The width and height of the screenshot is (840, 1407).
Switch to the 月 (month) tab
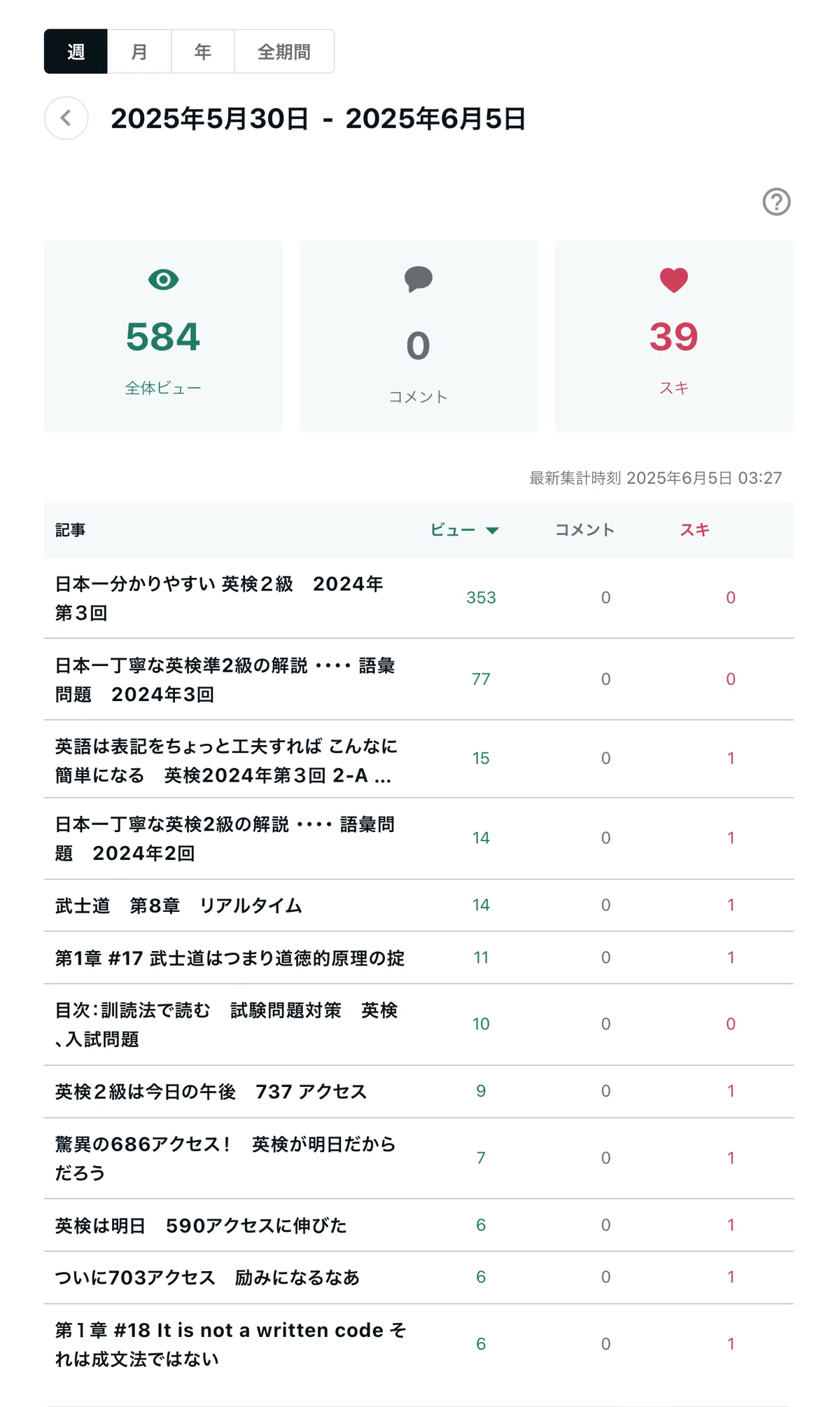[x=139, y=52]
